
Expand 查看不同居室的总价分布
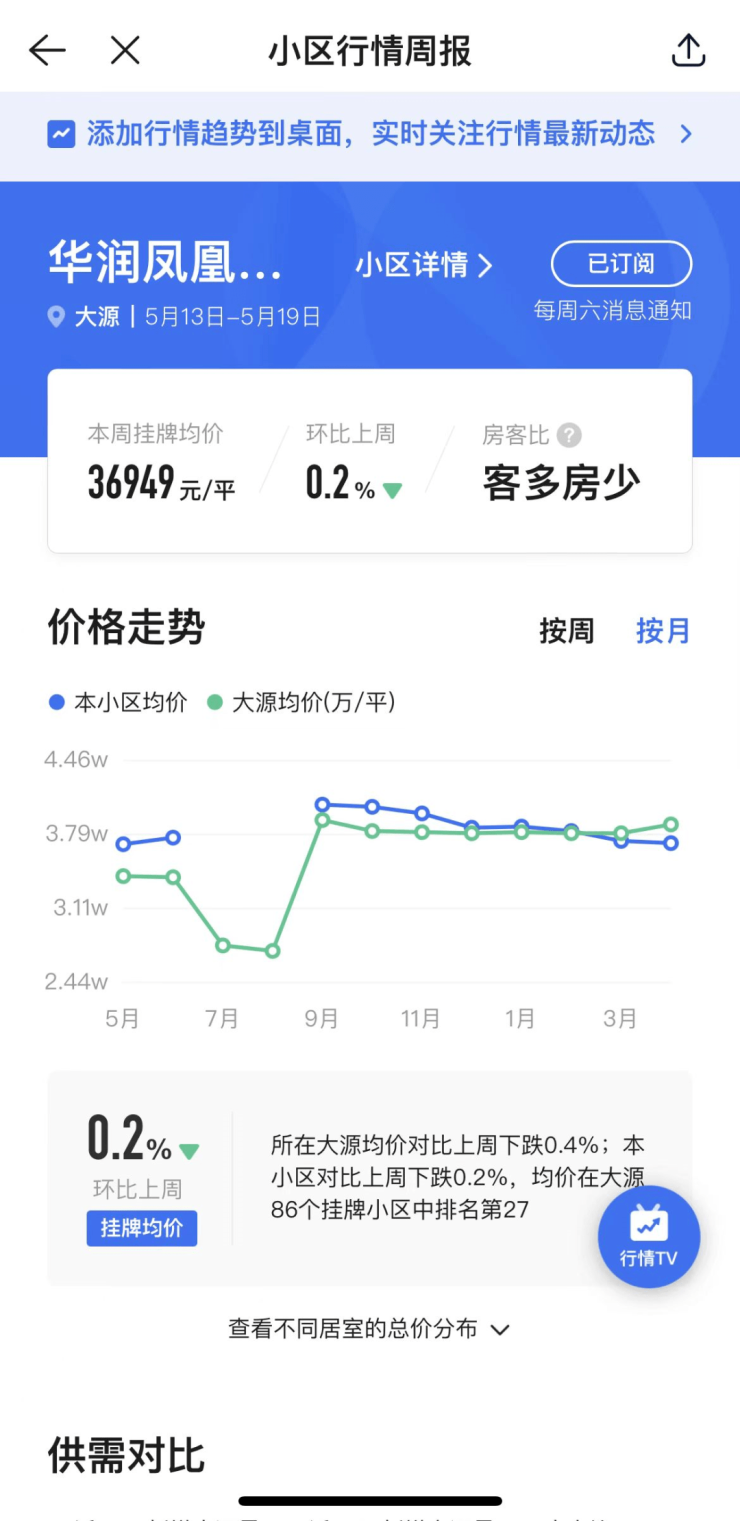[x=370, y=1329]
